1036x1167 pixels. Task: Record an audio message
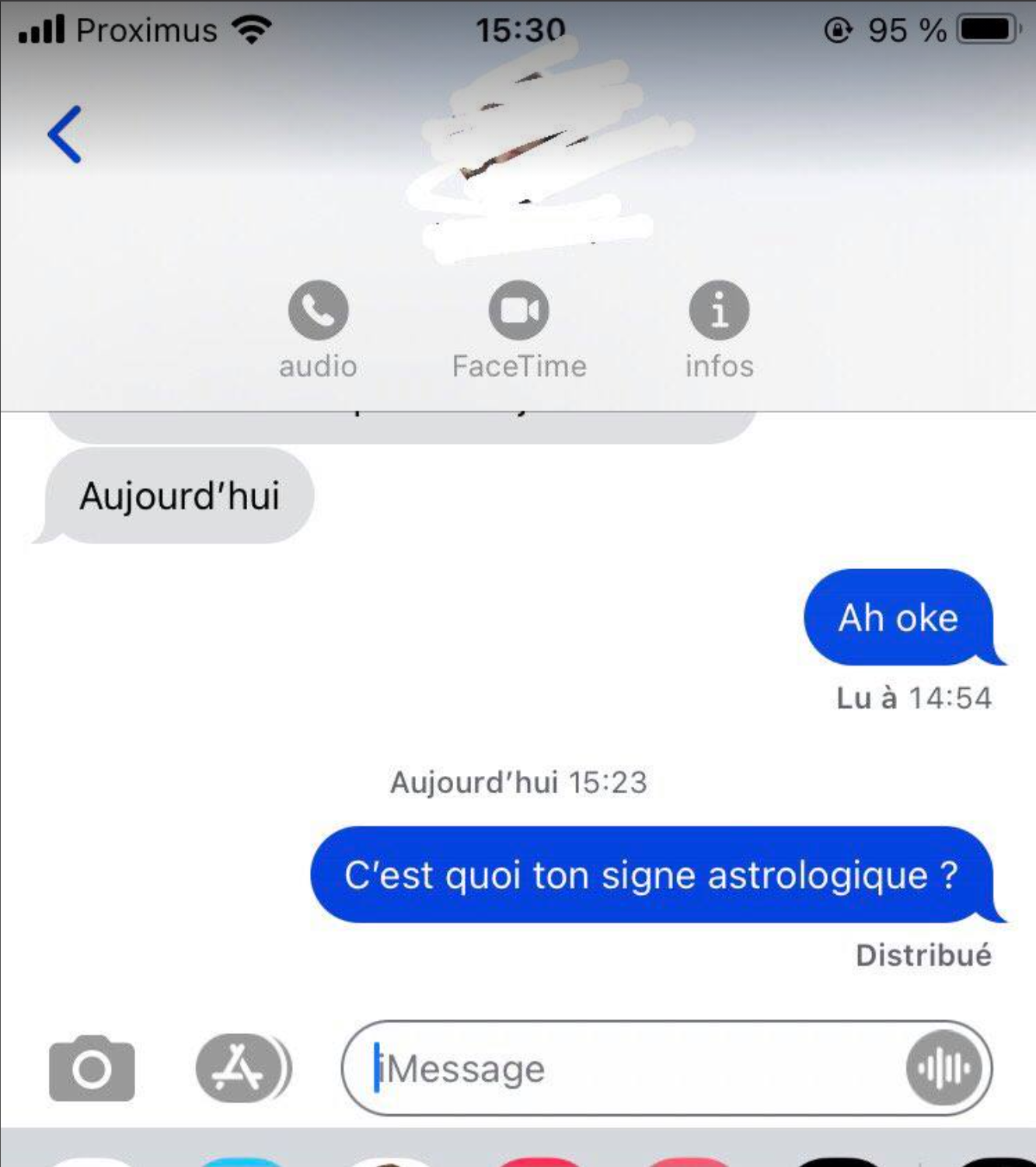tap(943, 1068)
